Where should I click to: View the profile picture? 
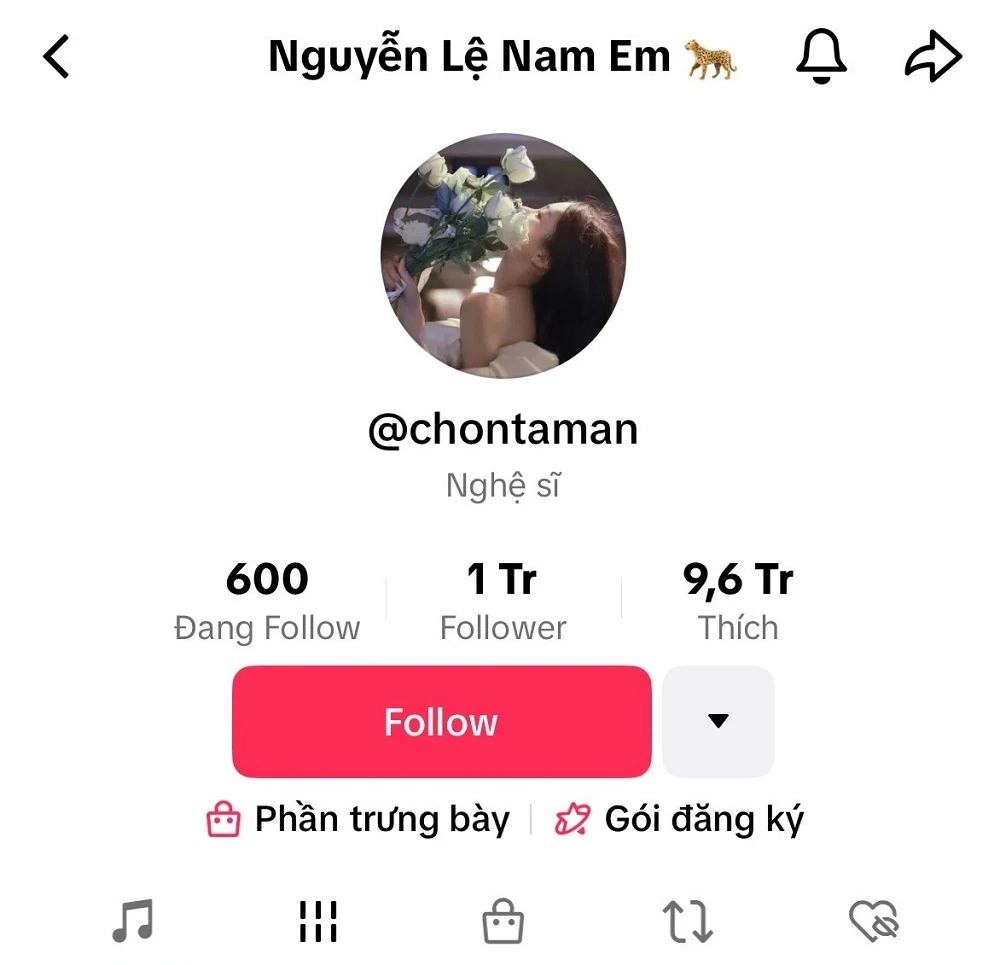point(503,256)
